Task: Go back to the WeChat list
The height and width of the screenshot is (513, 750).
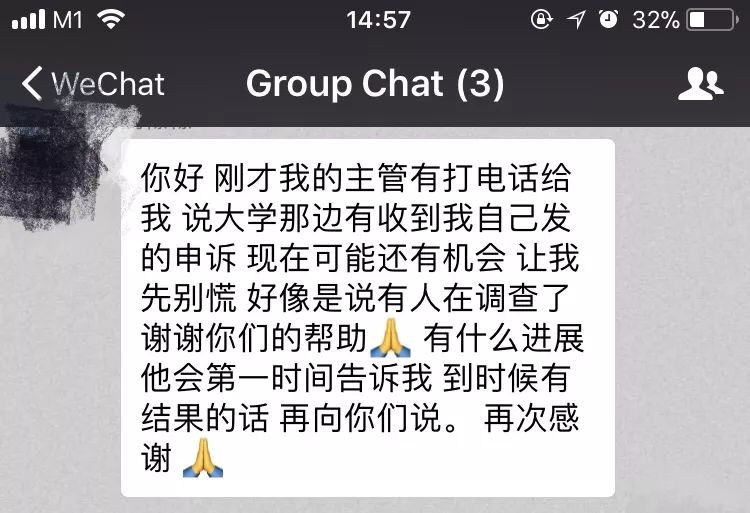Action: [x=92, y=84]
